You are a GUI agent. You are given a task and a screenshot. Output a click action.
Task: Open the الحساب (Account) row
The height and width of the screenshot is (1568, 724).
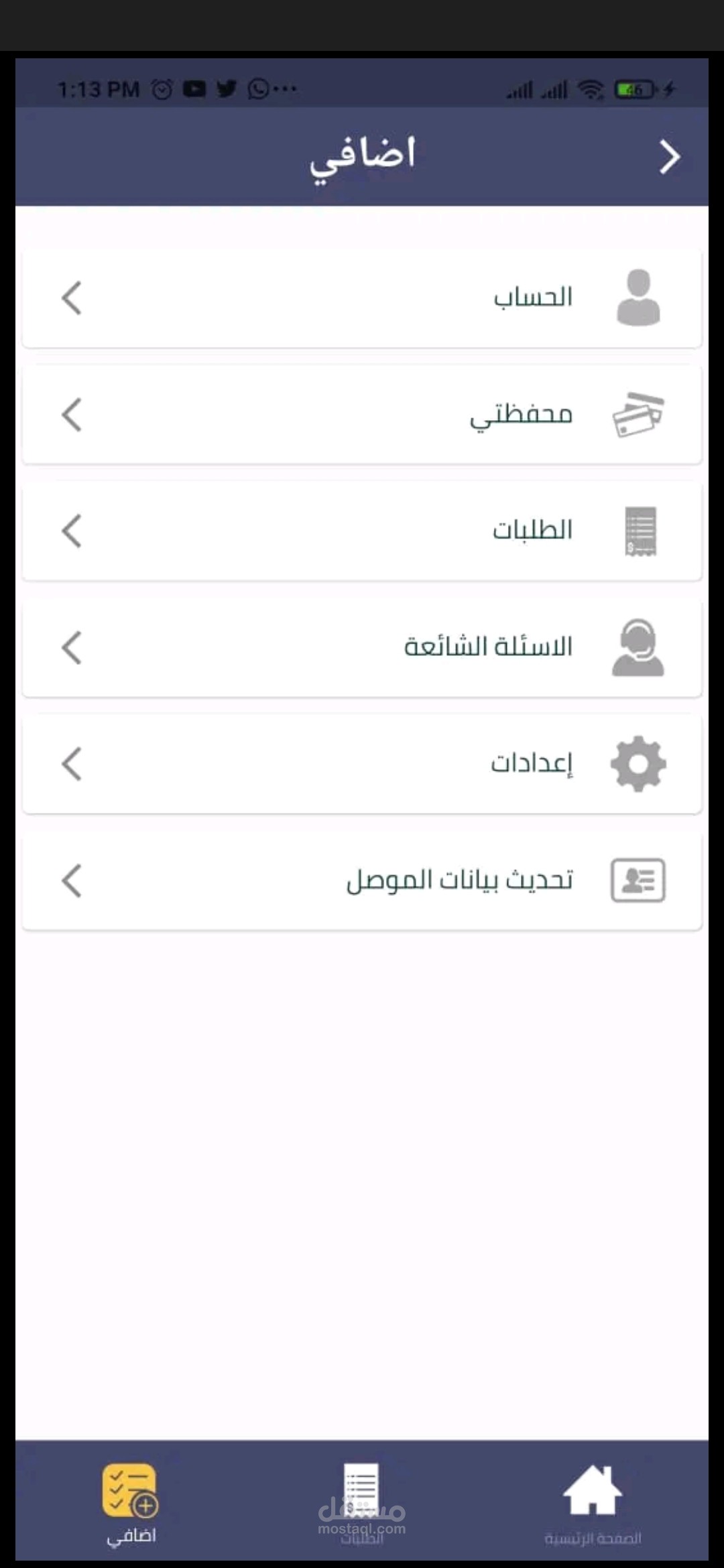point(362,298)
